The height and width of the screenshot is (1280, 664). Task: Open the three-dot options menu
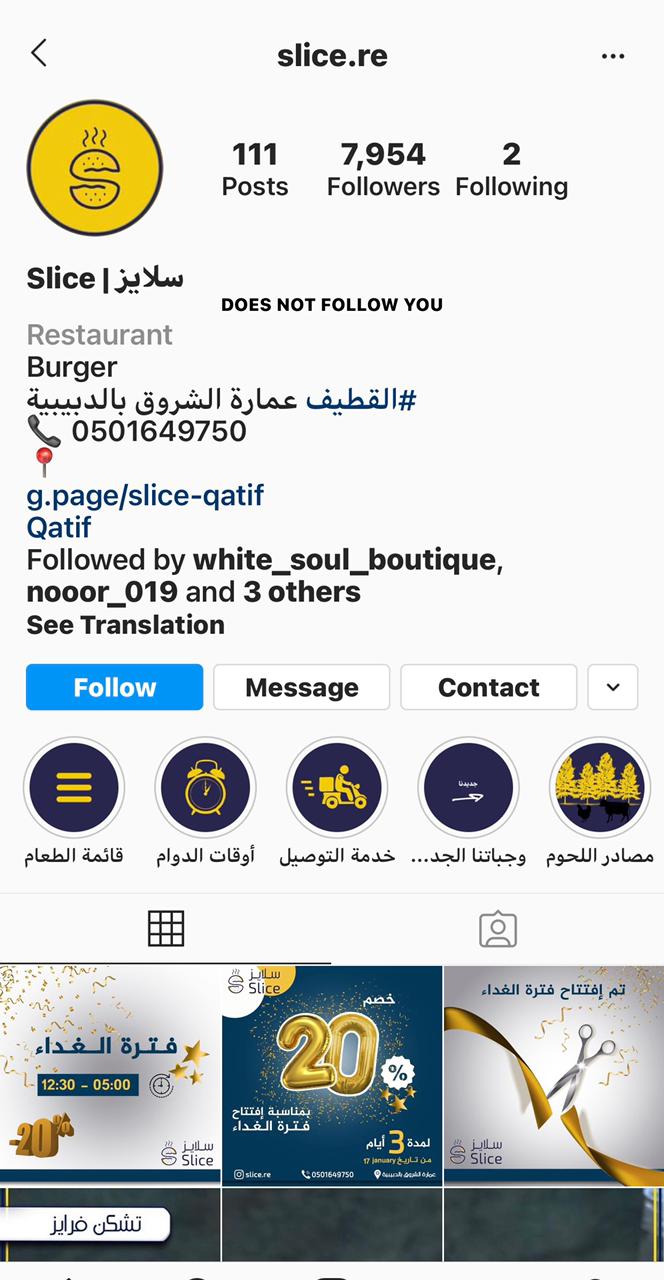pyautogui.click(x=613, y=56)
